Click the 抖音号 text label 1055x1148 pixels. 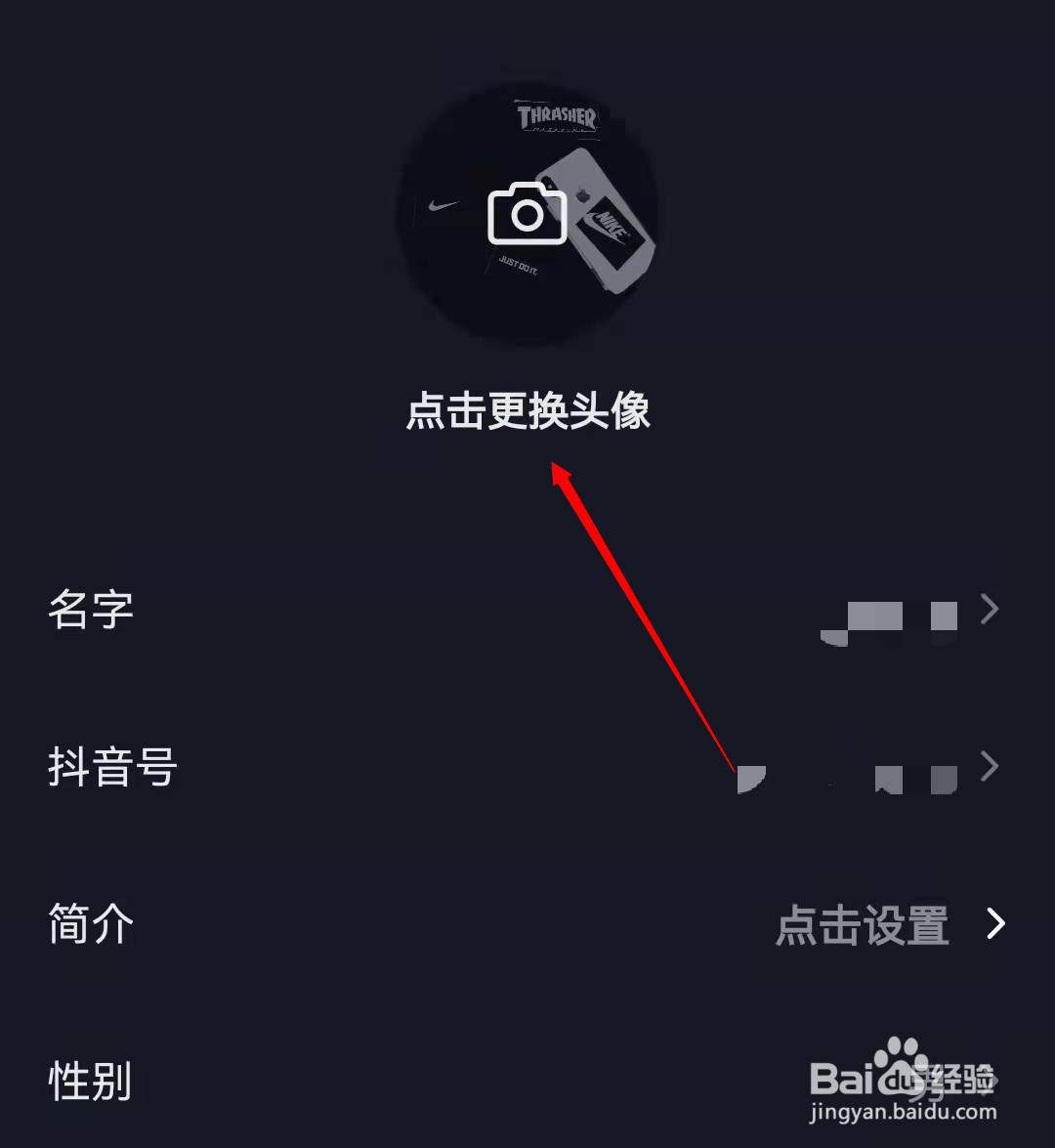(x=112, y=768)
